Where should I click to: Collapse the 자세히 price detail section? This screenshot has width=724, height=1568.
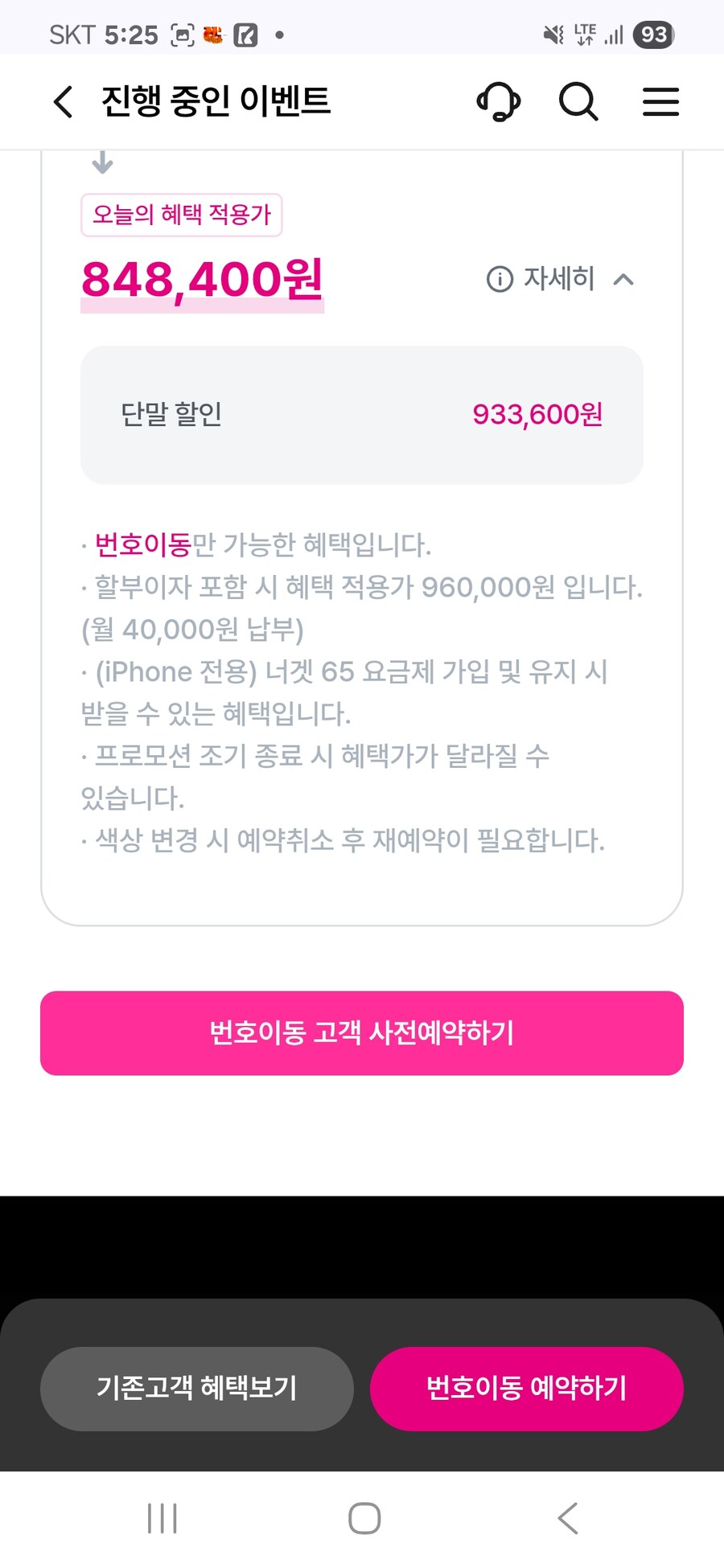623,281
